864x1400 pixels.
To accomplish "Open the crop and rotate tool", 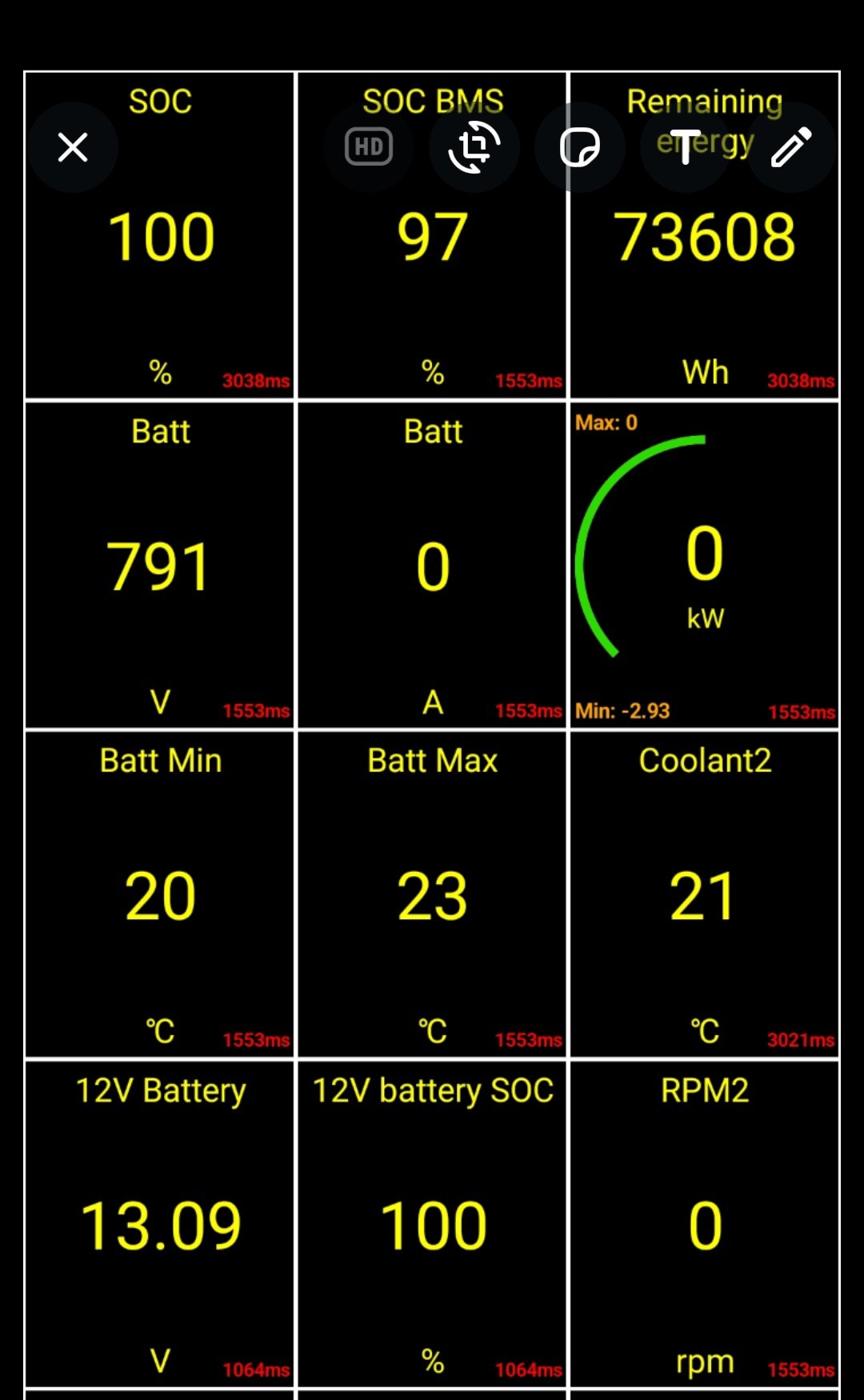I will coord(474,147).
